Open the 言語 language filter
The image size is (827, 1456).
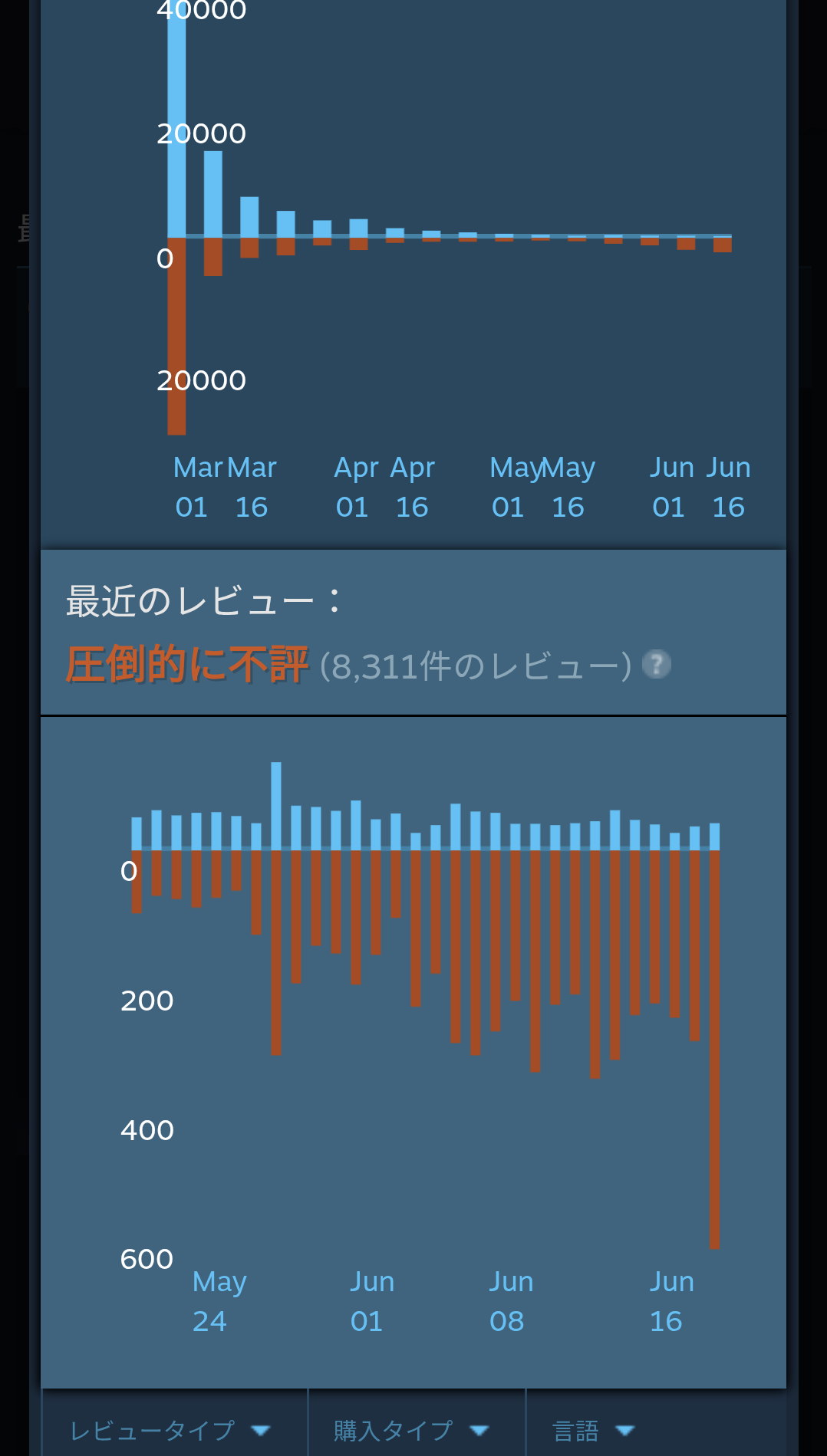tap(593, 1429)
